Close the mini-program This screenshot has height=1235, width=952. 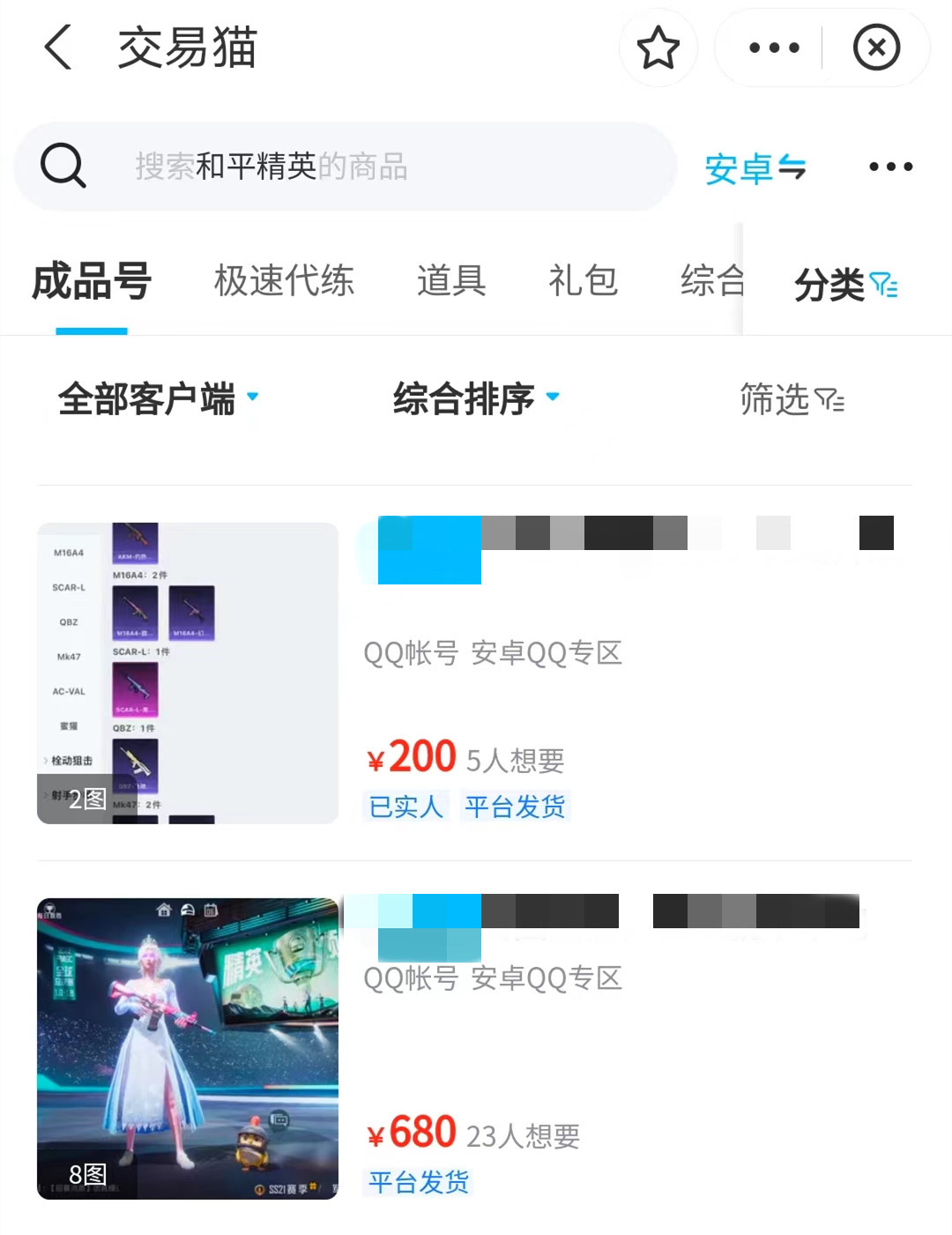click(875, 48)
